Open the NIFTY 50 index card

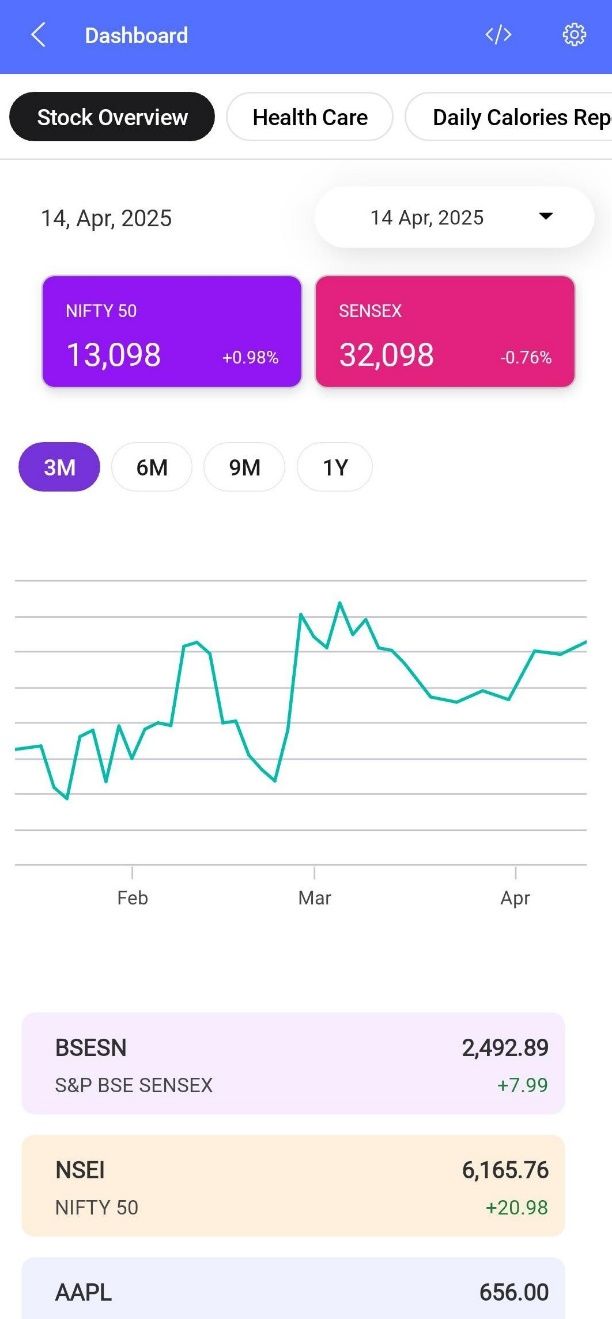click(x=172, y=331)
